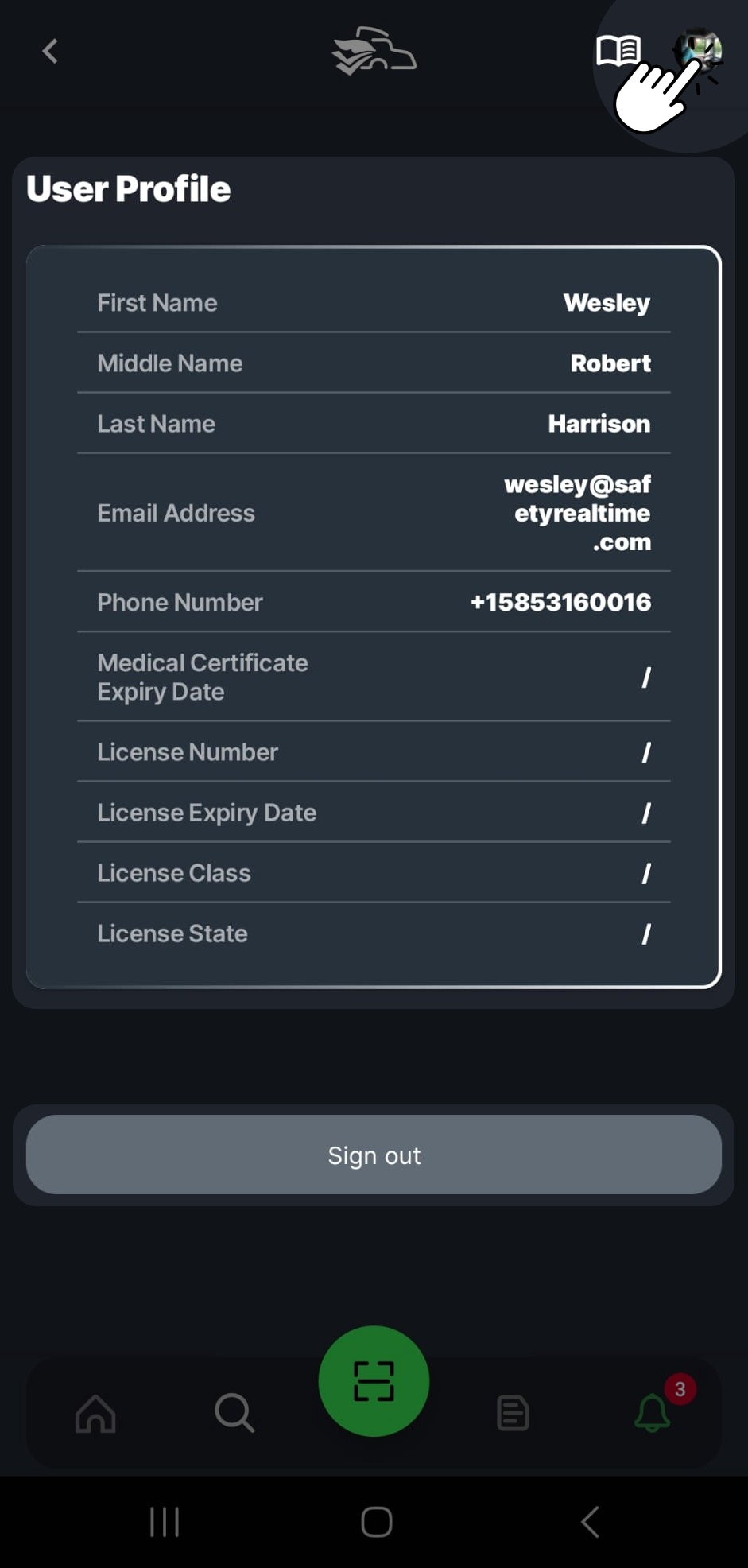The image size is (748, 1568).
Task: Open the documents tab
Action: tap(513, 1413)
